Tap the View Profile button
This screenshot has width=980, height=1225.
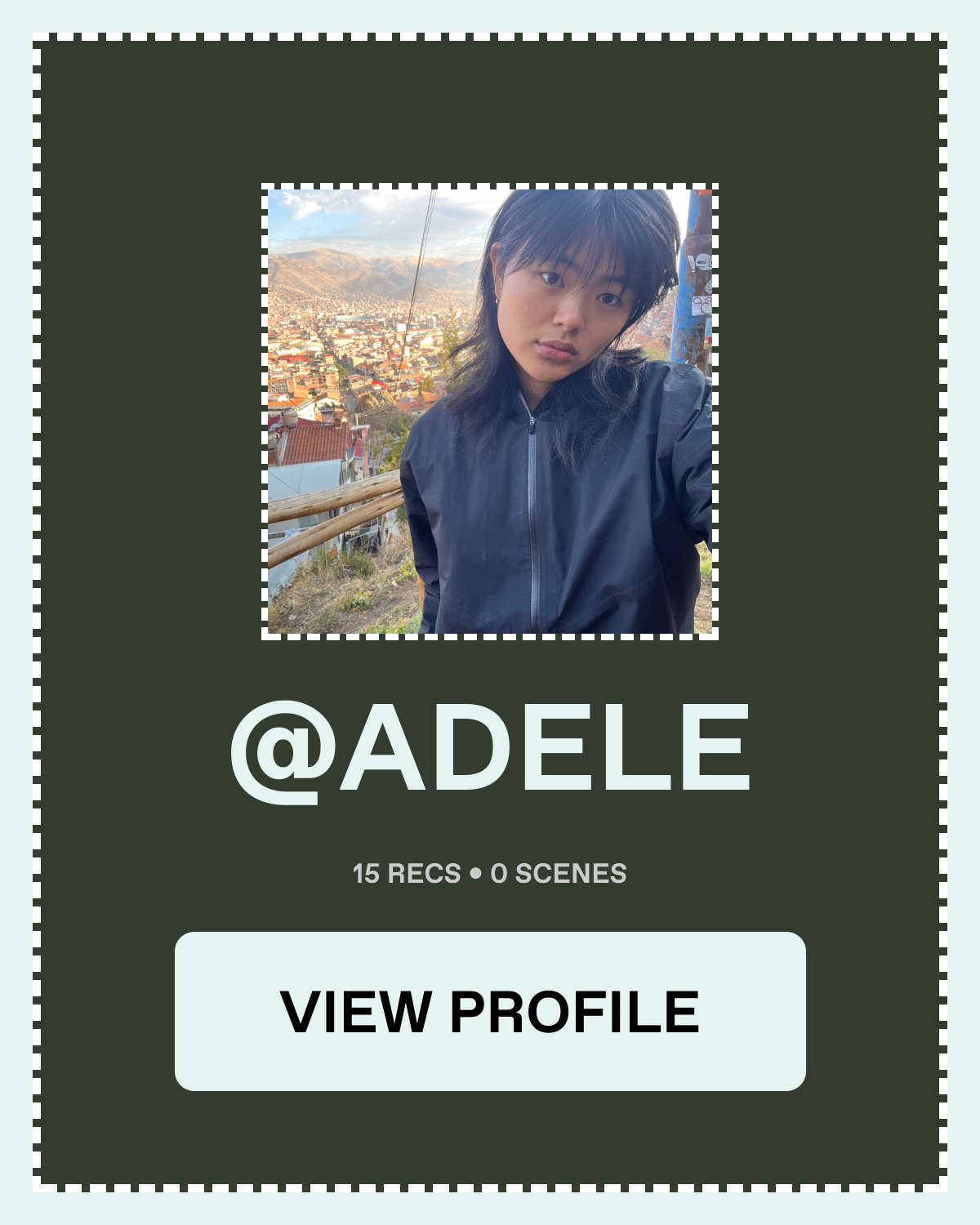point(490,1011)
